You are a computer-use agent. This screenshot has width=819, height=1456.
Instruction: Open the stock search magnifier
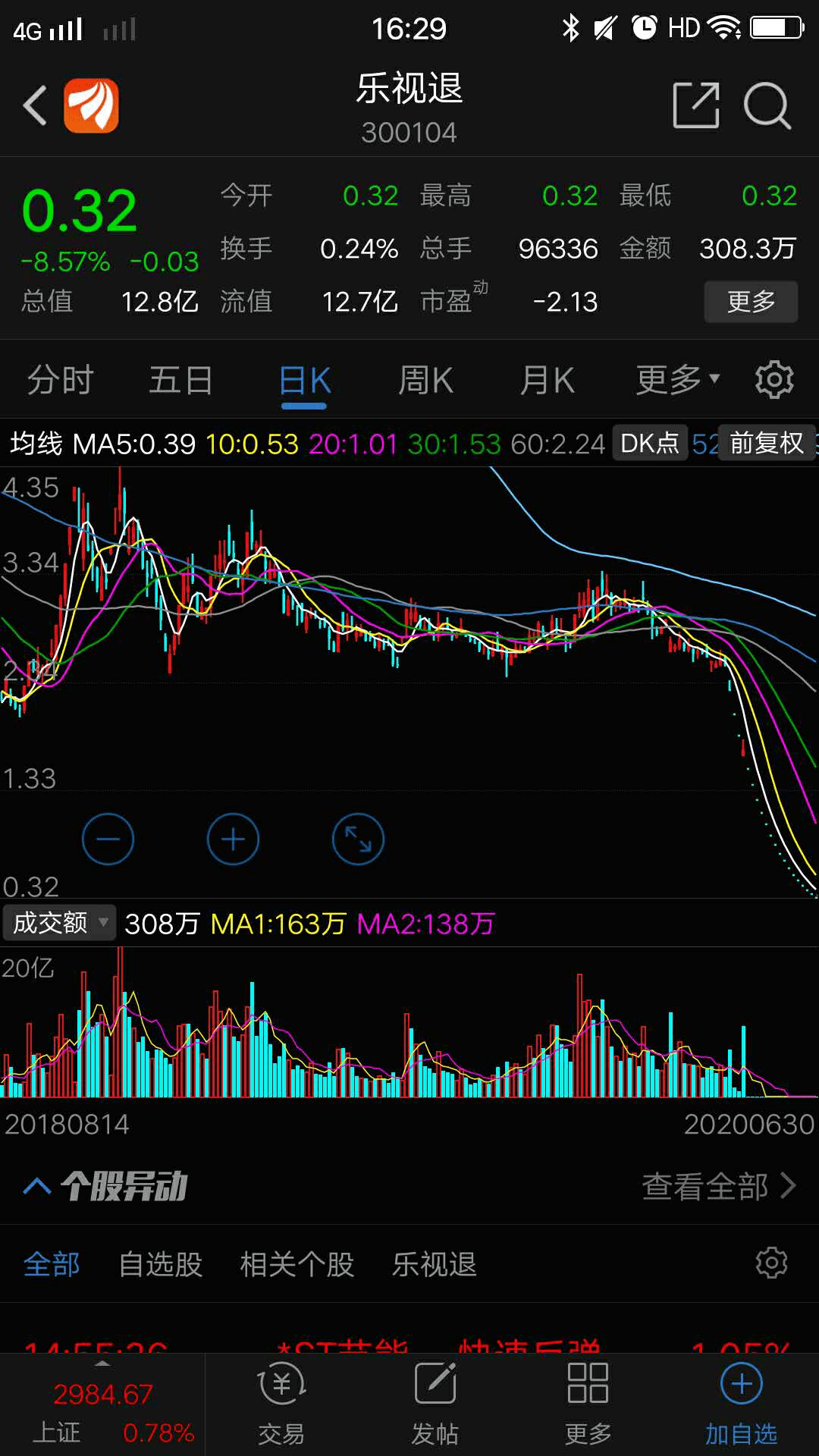767,105
